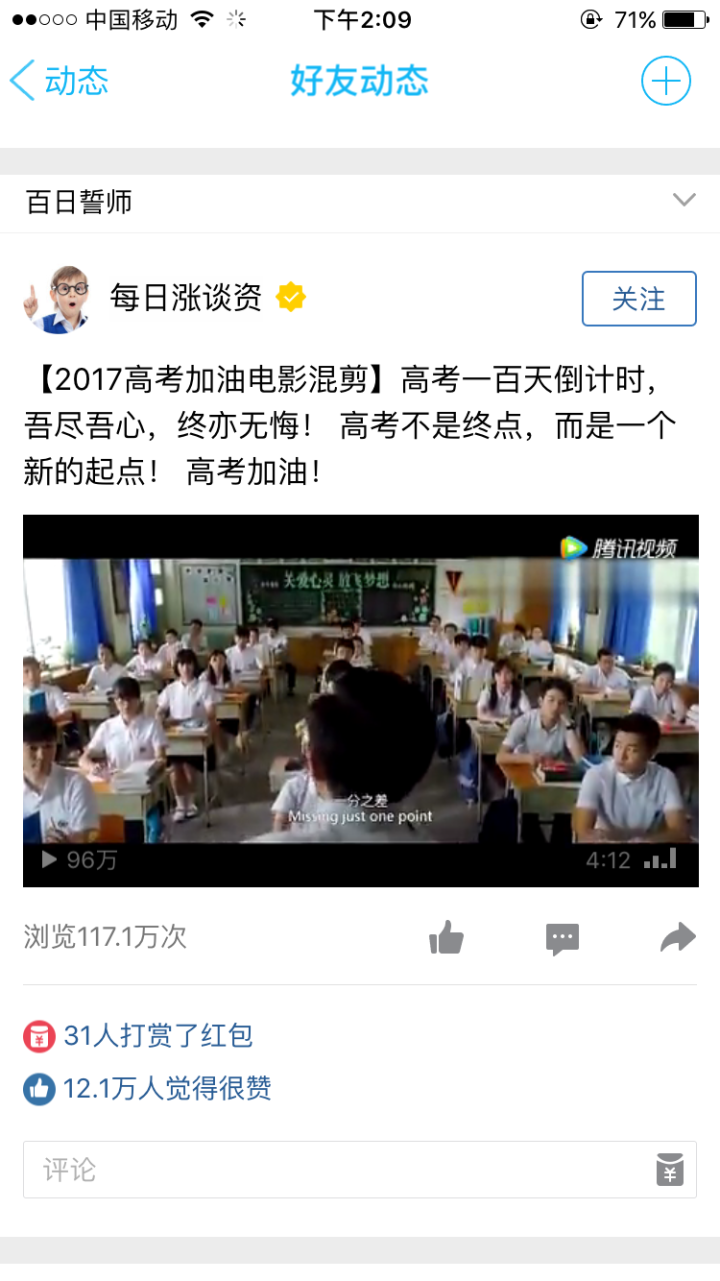720x1281 pixels.
Task: Open 每日涨谈资 profile avatar
Action: 57,298
